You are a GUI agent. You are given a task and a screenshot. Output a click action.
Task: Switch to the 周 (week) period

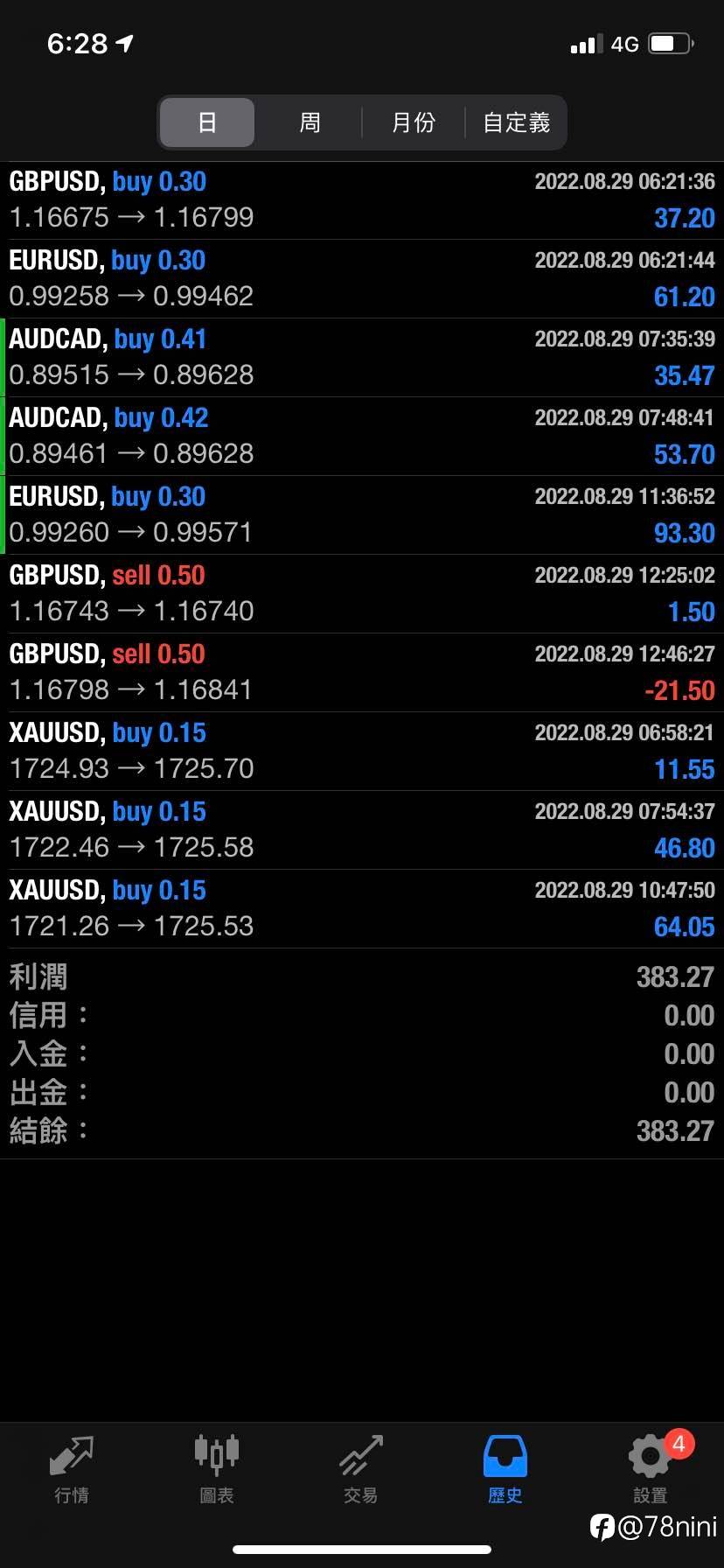[x=310, y=122]
